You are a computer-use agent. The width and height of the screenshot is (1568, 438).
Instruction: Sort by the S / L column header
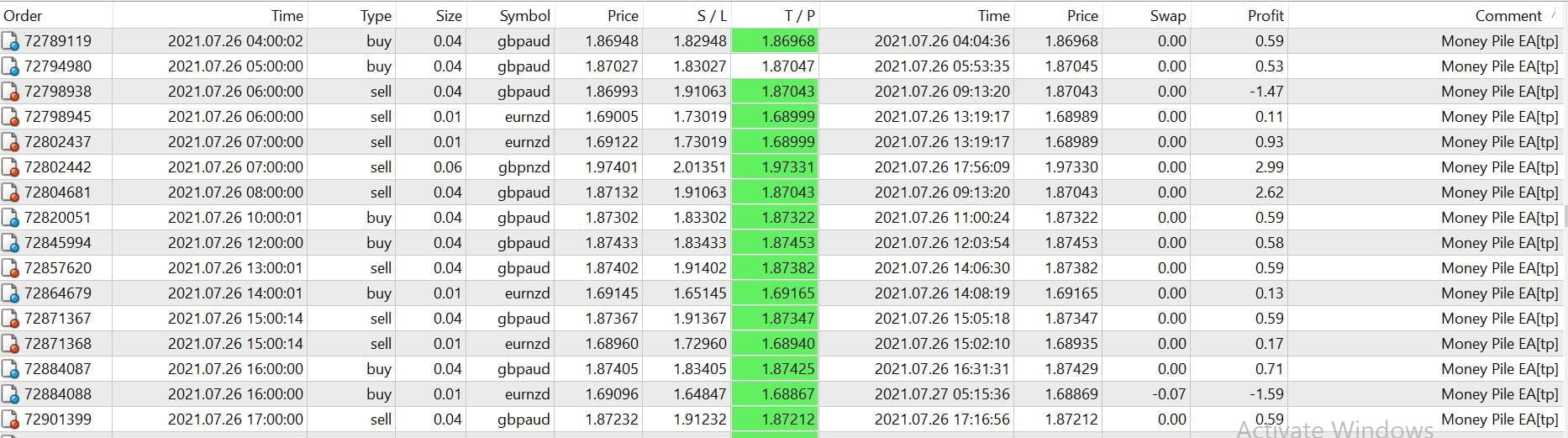[x=711, y=15]
